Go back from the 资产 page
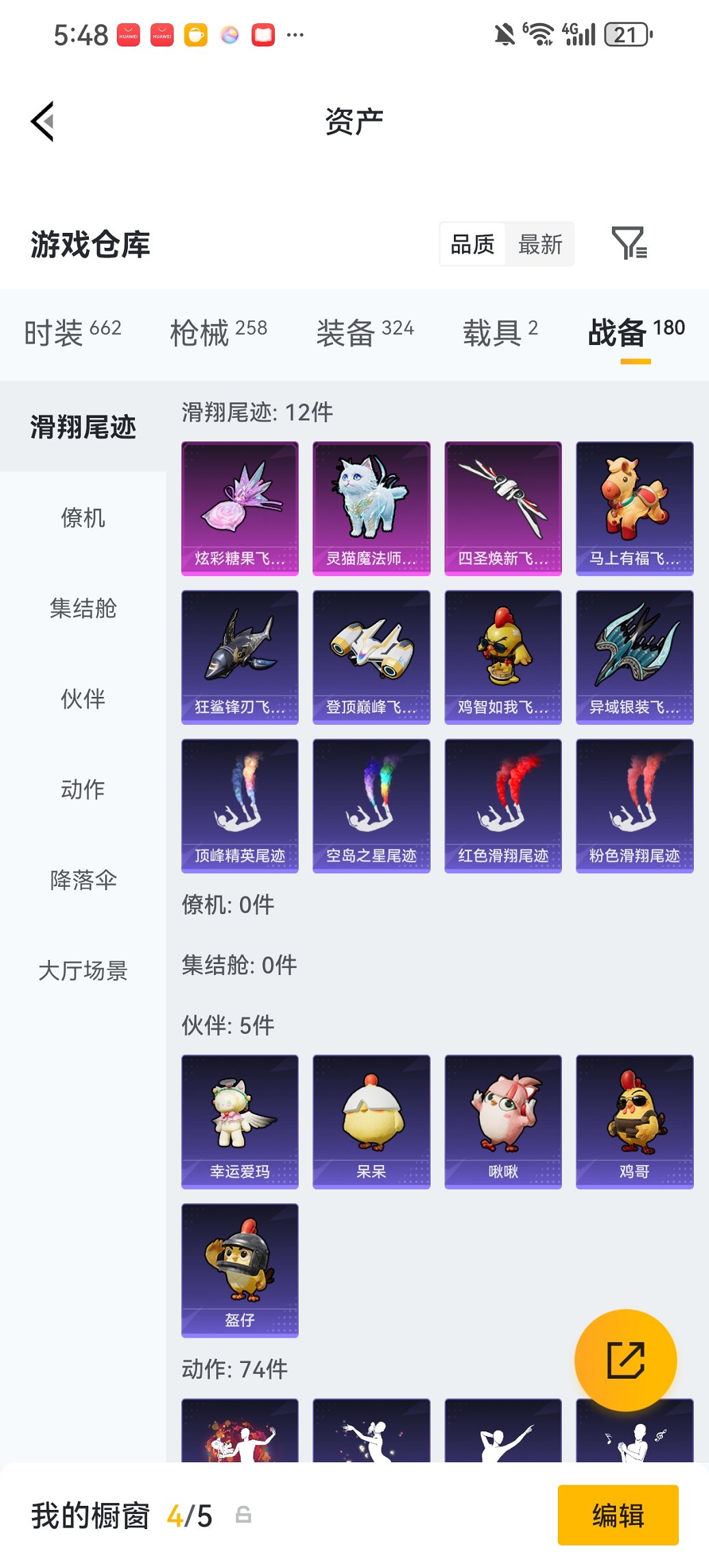Screen dimensions: 709x1568 (42, 122)
